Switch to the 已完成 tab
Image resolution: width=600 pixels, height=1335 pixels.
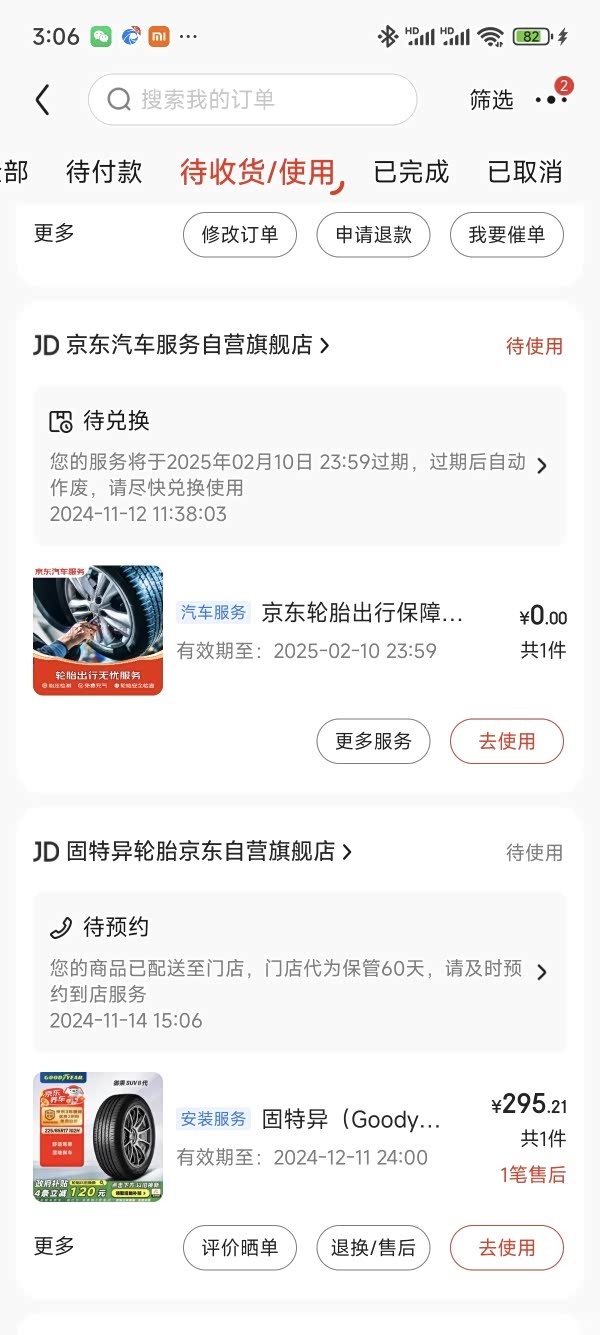pyautogui.click(x=411, y=172)
